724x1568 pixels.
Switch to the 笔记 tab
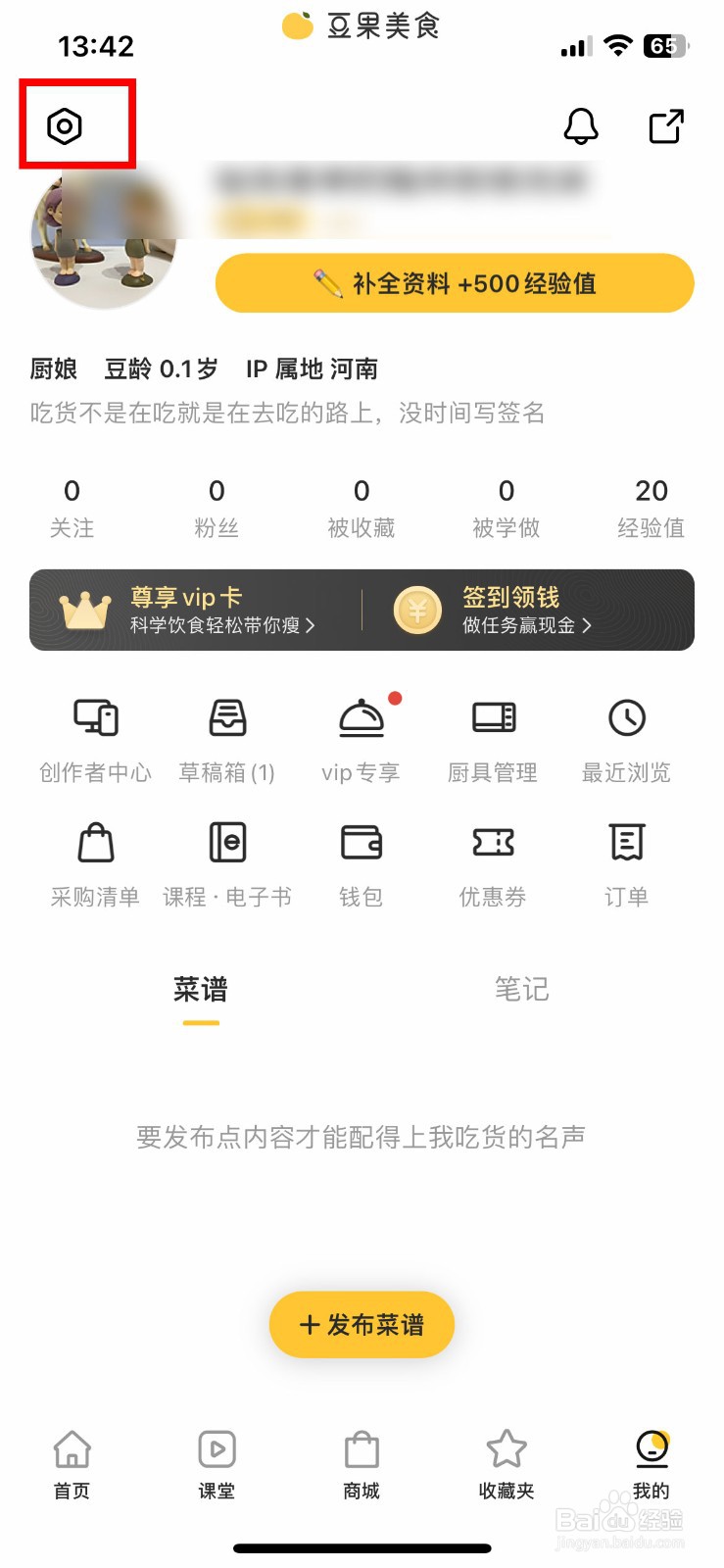coord(521,990)
